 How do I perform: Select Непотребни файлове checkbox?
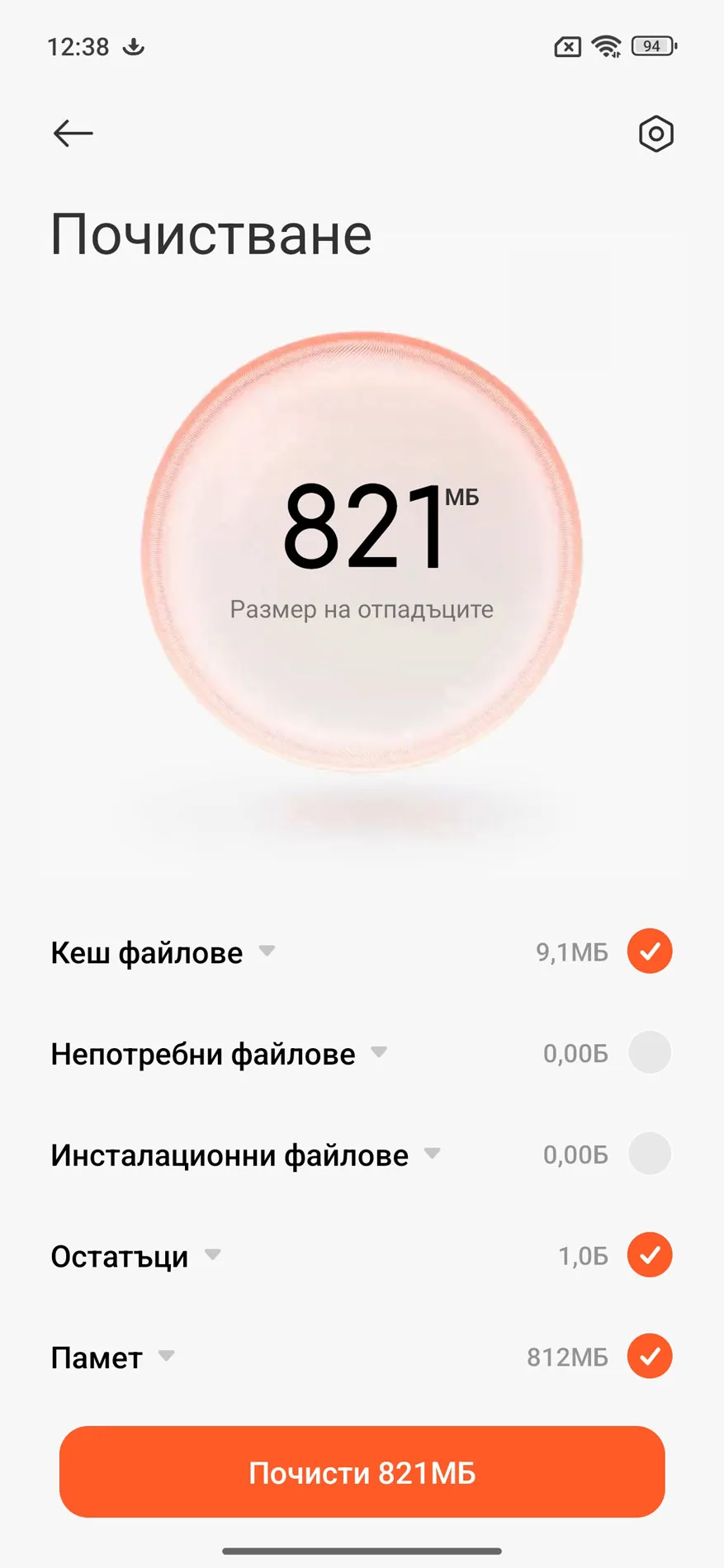coord(650,1053)
